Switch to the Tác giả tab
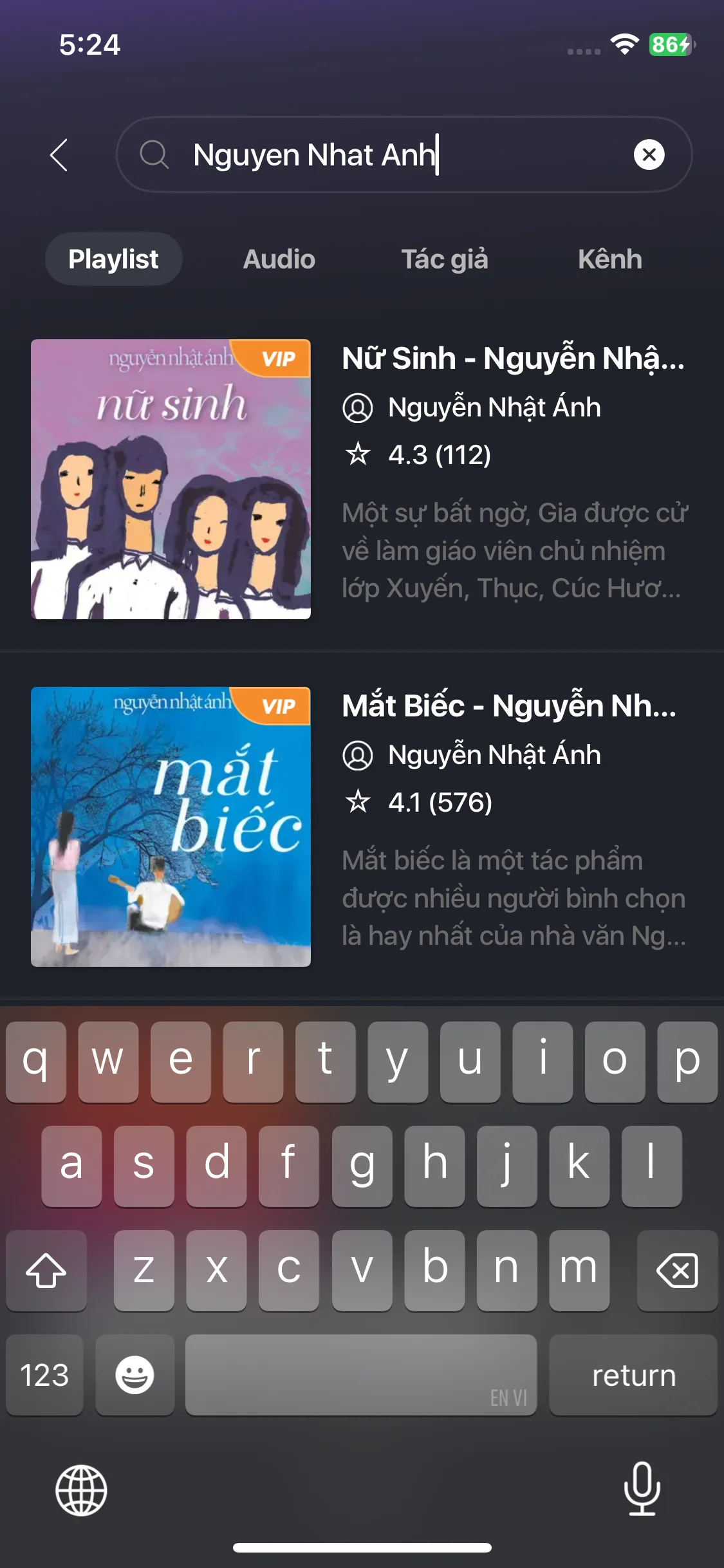The image size is (724, 1568). pos(445,259)
